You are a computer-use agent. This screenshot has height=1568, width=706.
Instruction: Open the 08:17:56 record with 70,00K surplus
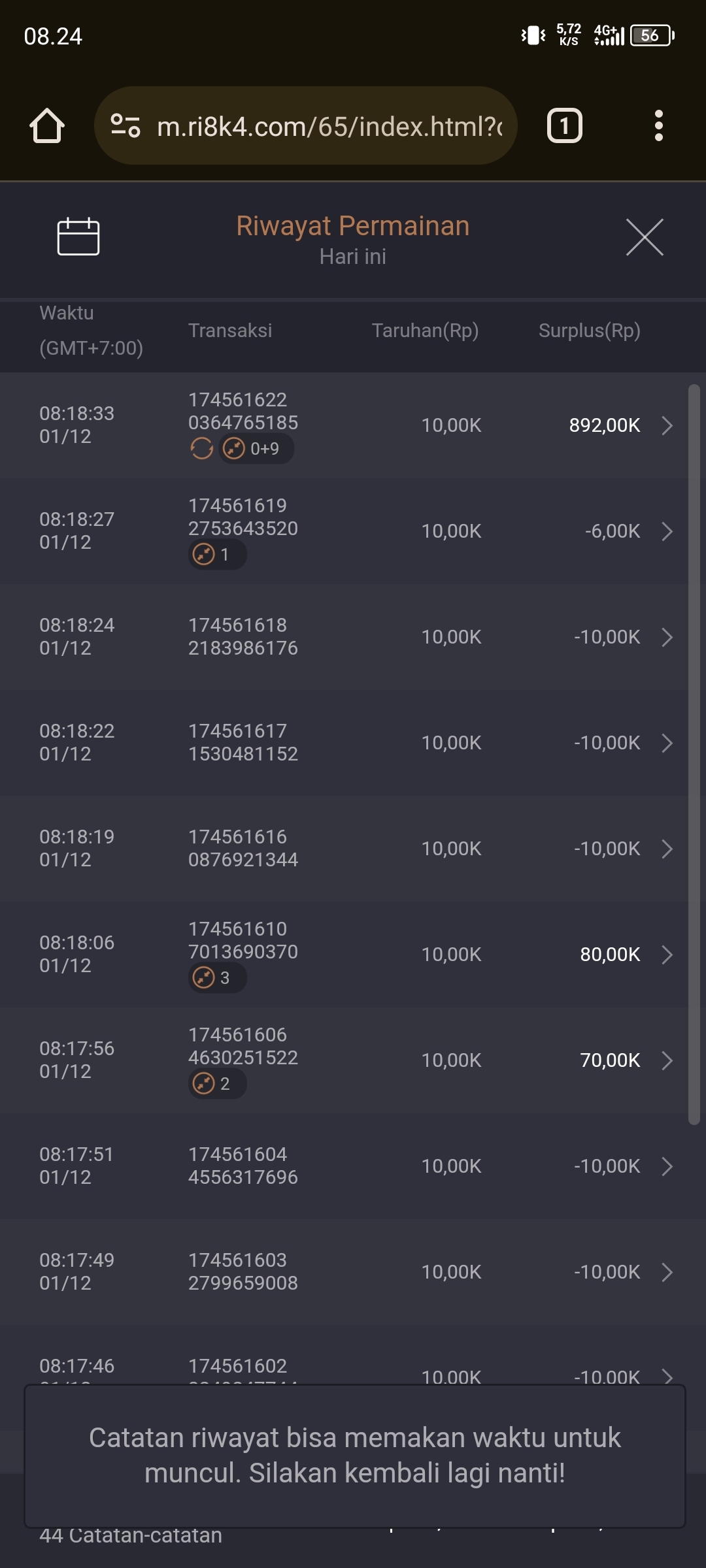coord(666,1060)
